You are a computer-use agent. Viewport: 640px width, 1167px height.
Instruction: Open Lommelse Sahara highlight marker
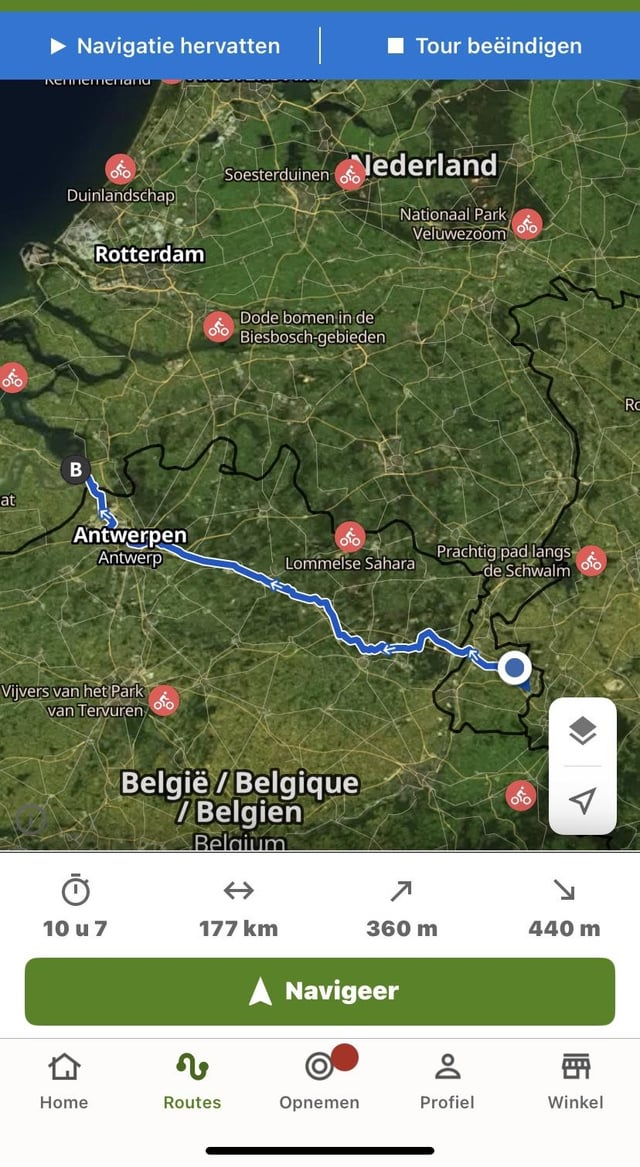click(x=350, y=537)
